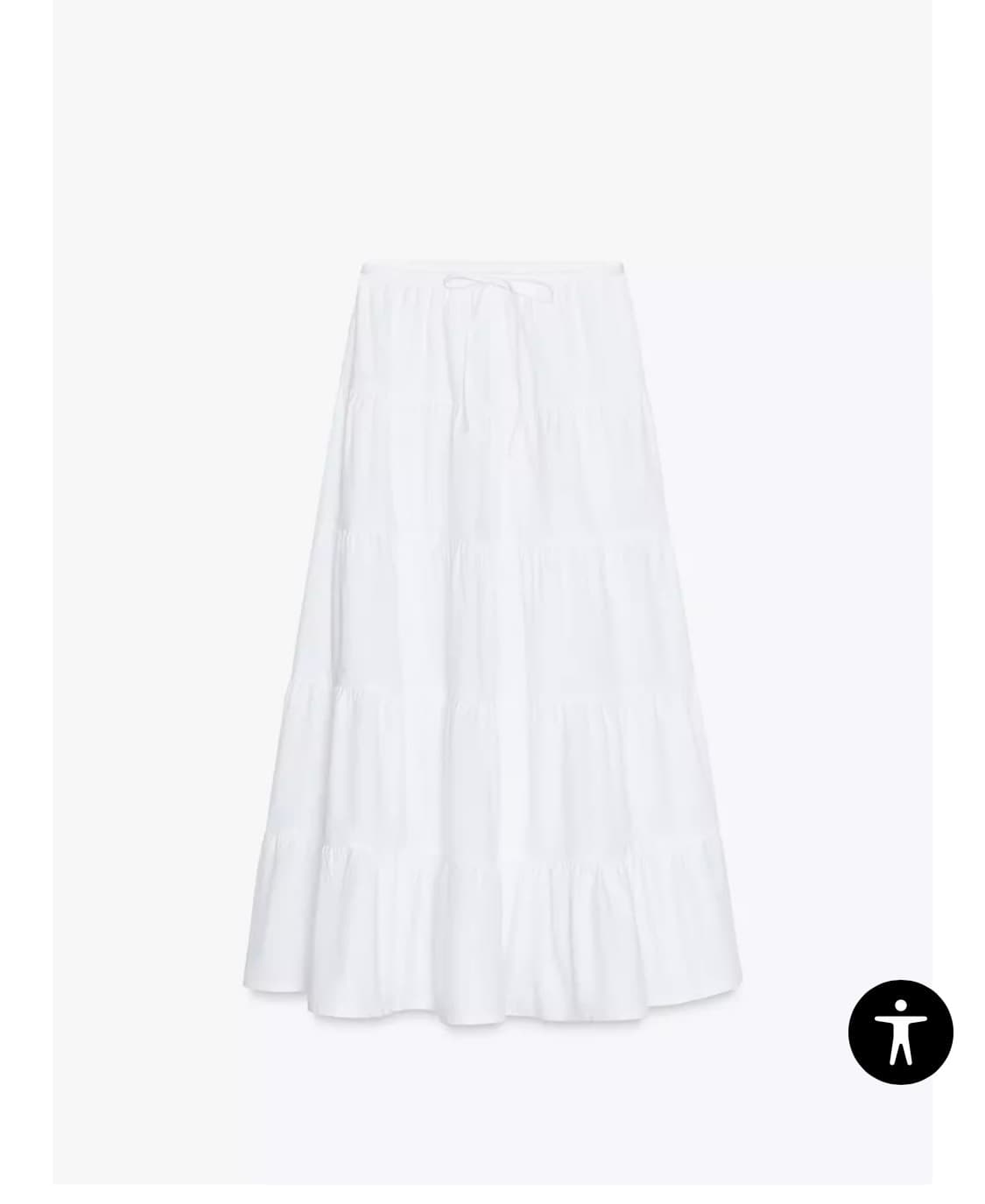Open the accessibility options button
Screen dimensions: 985x1204
pos(900,1031)
